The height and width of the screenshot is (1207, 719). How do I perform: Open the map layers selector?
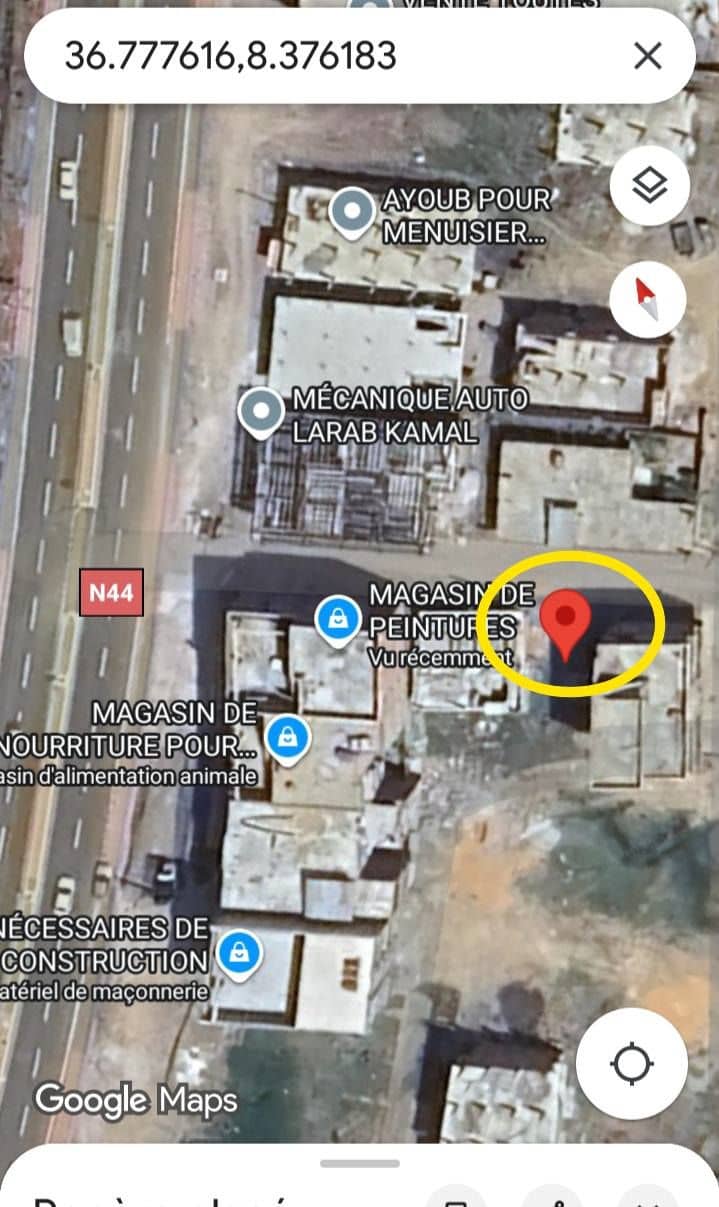coord(649,185)
